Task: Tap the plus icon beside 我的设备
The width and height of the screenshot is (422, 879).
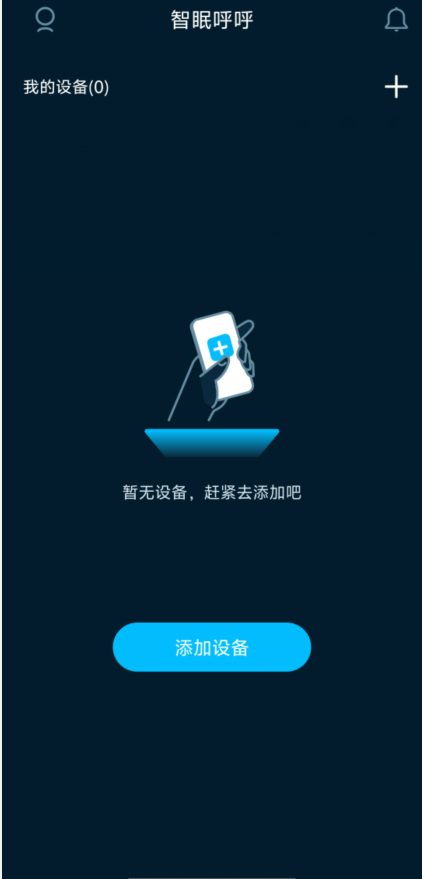Action: point(396,87)
